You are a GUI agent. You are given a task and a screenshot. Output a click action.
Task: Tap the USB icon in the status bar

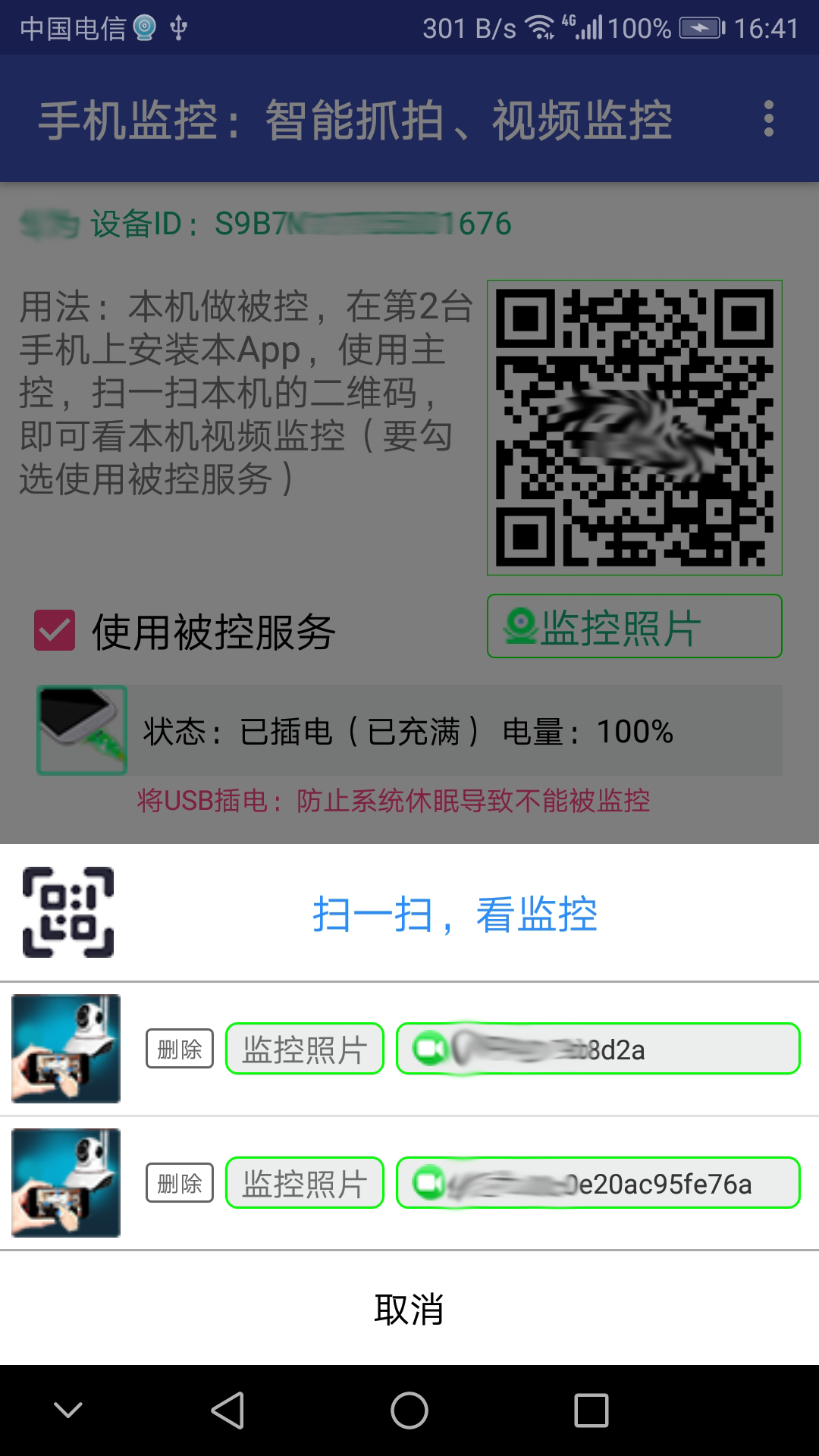coord(180,27)
